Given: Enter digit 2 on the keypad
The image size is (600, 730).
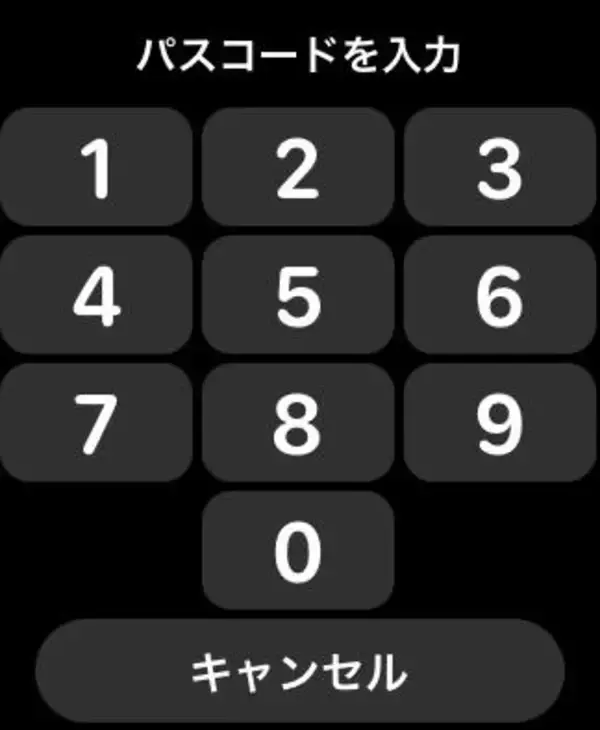Looking at the screenshot, I should [x=298, y=168].
